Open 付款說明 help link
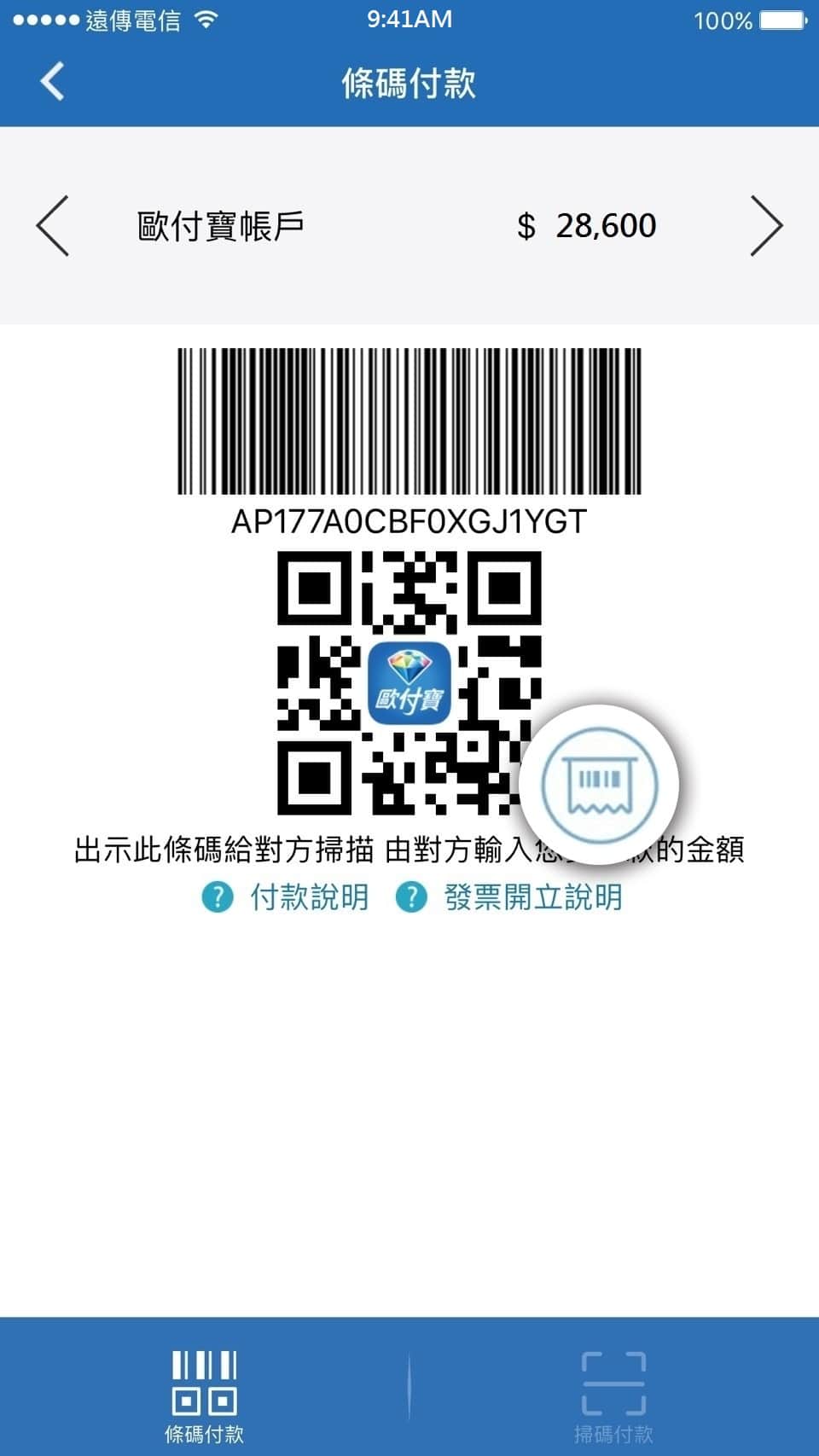This screenshot has width=819, height=1456. 287,897
